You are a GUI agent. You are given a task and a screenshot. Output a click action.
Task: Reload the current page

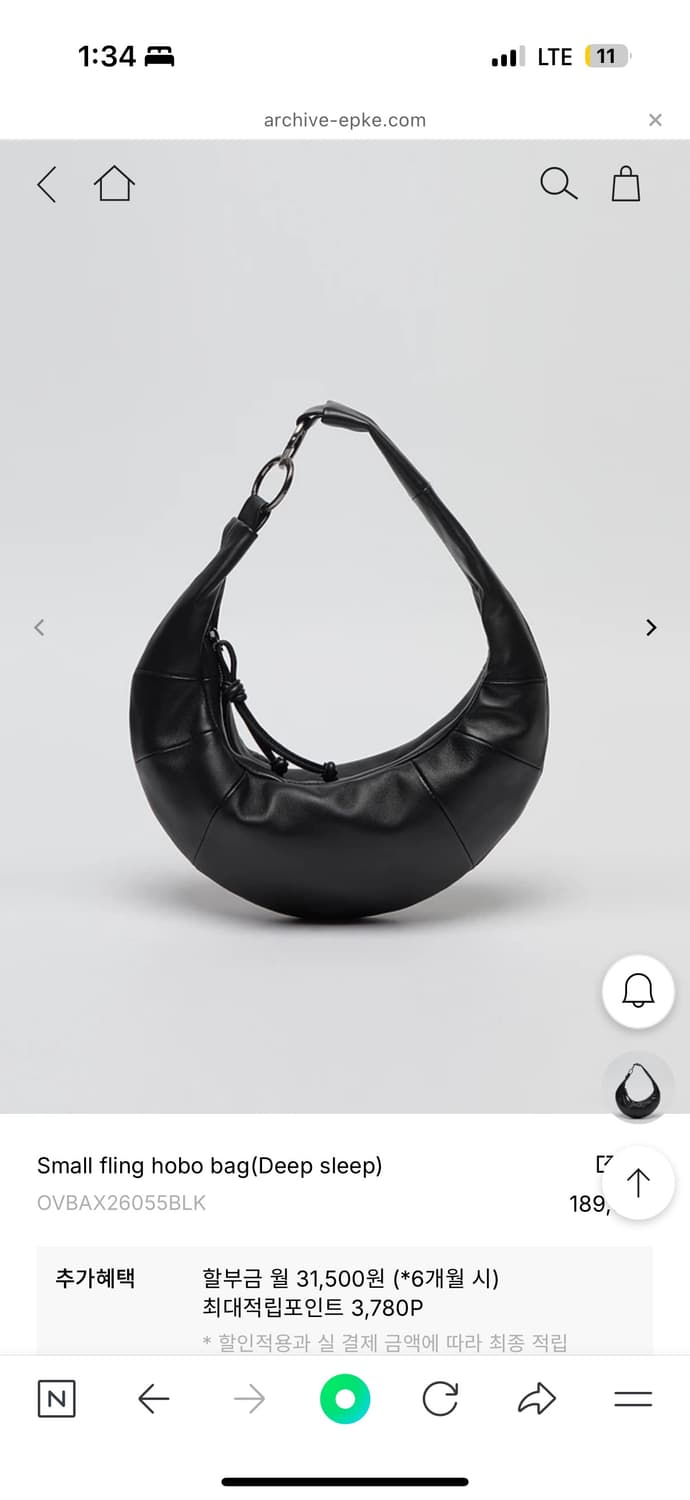(440, 1399)
